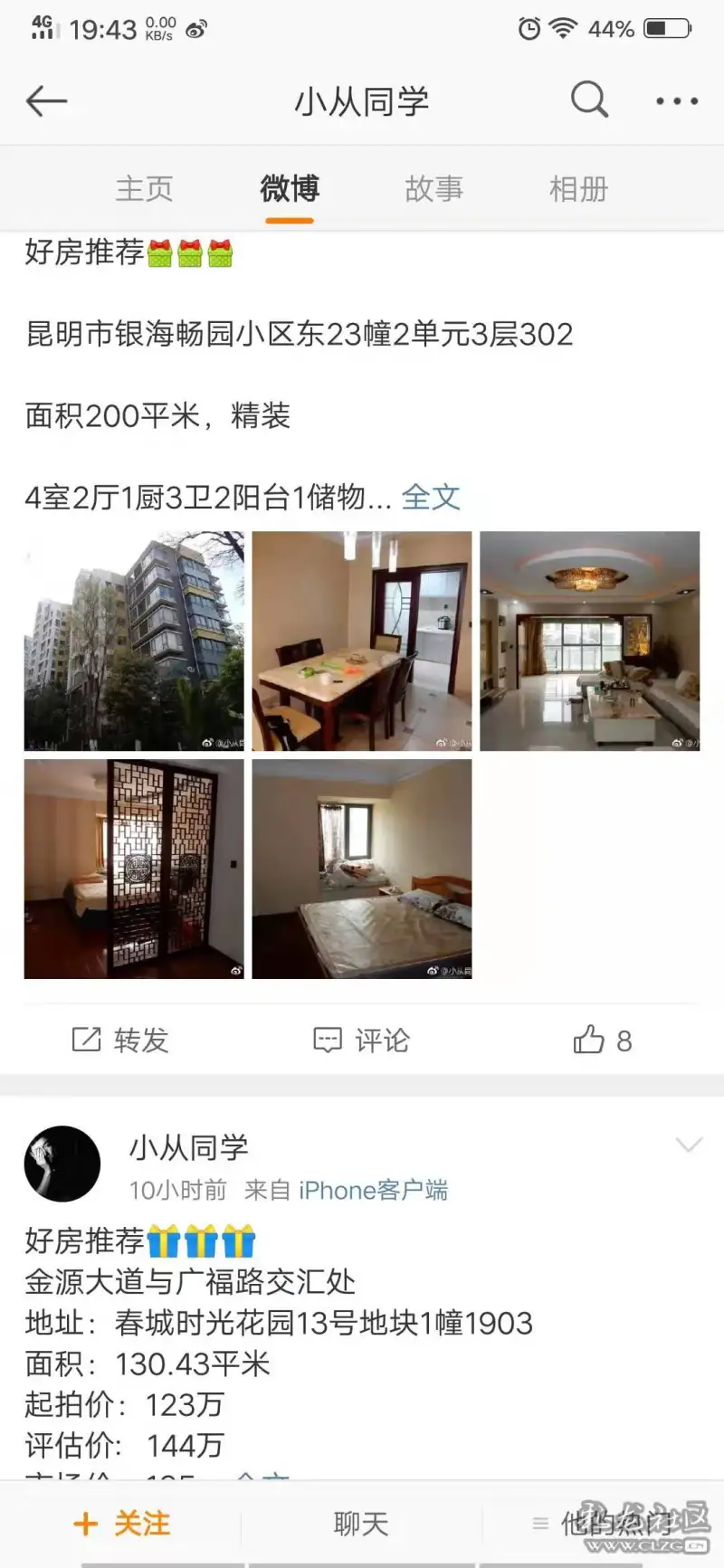Open 小从同学's avatar on the second post

[x=62, y=1164]
